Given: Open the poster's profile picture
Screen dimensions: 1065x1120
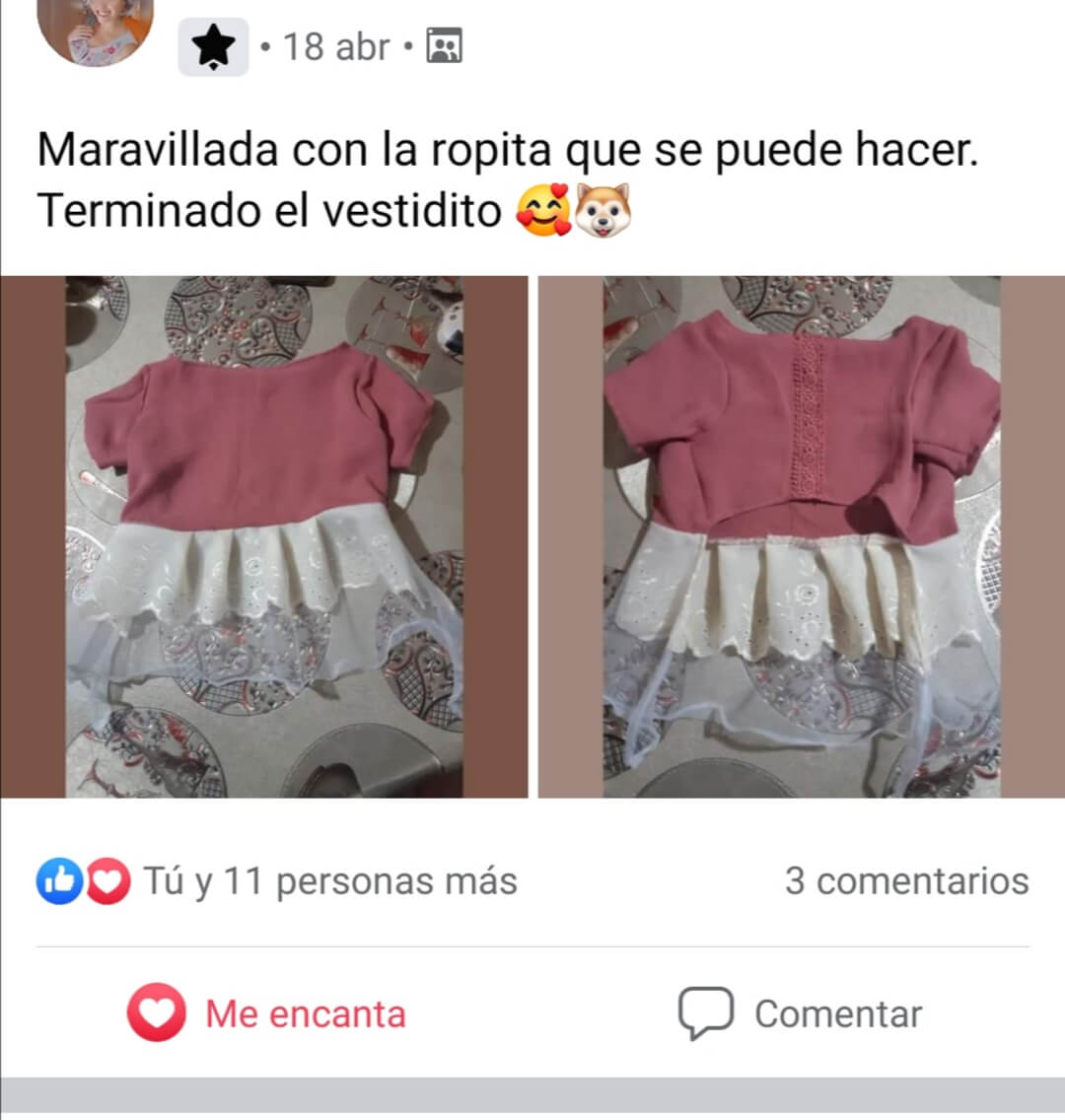Looking at the screenshot, I should point(96,32).
